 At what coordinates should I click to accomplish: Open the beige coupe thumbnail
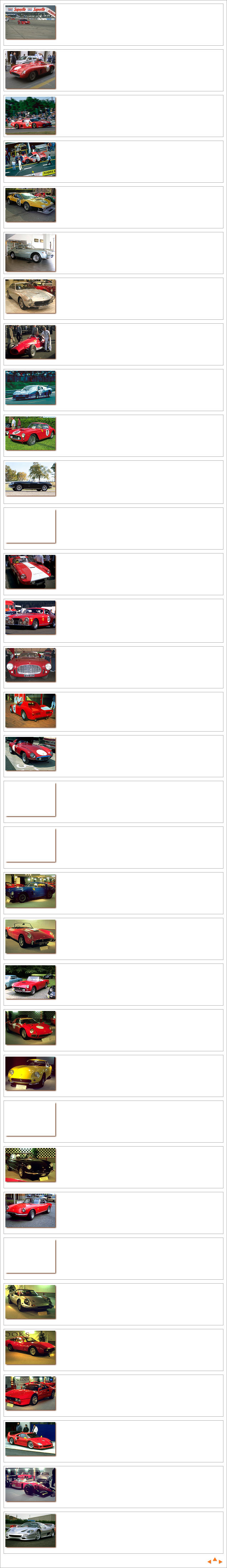[30, 297]
